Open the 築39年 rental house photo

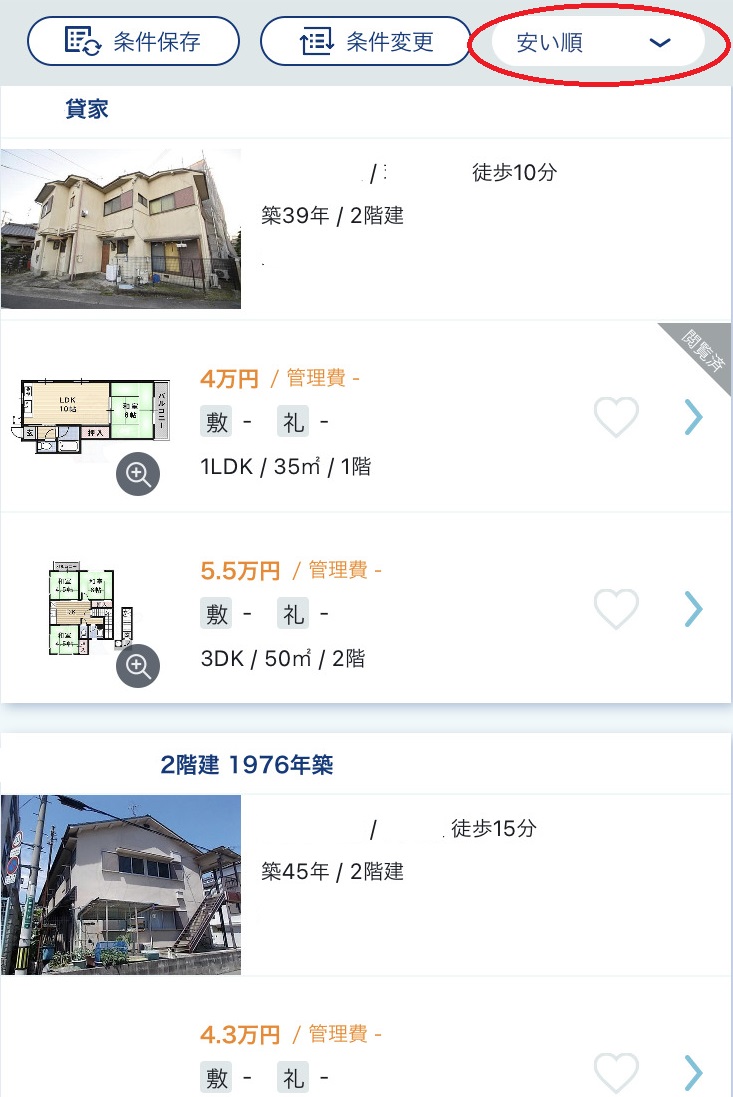(121, 229)
